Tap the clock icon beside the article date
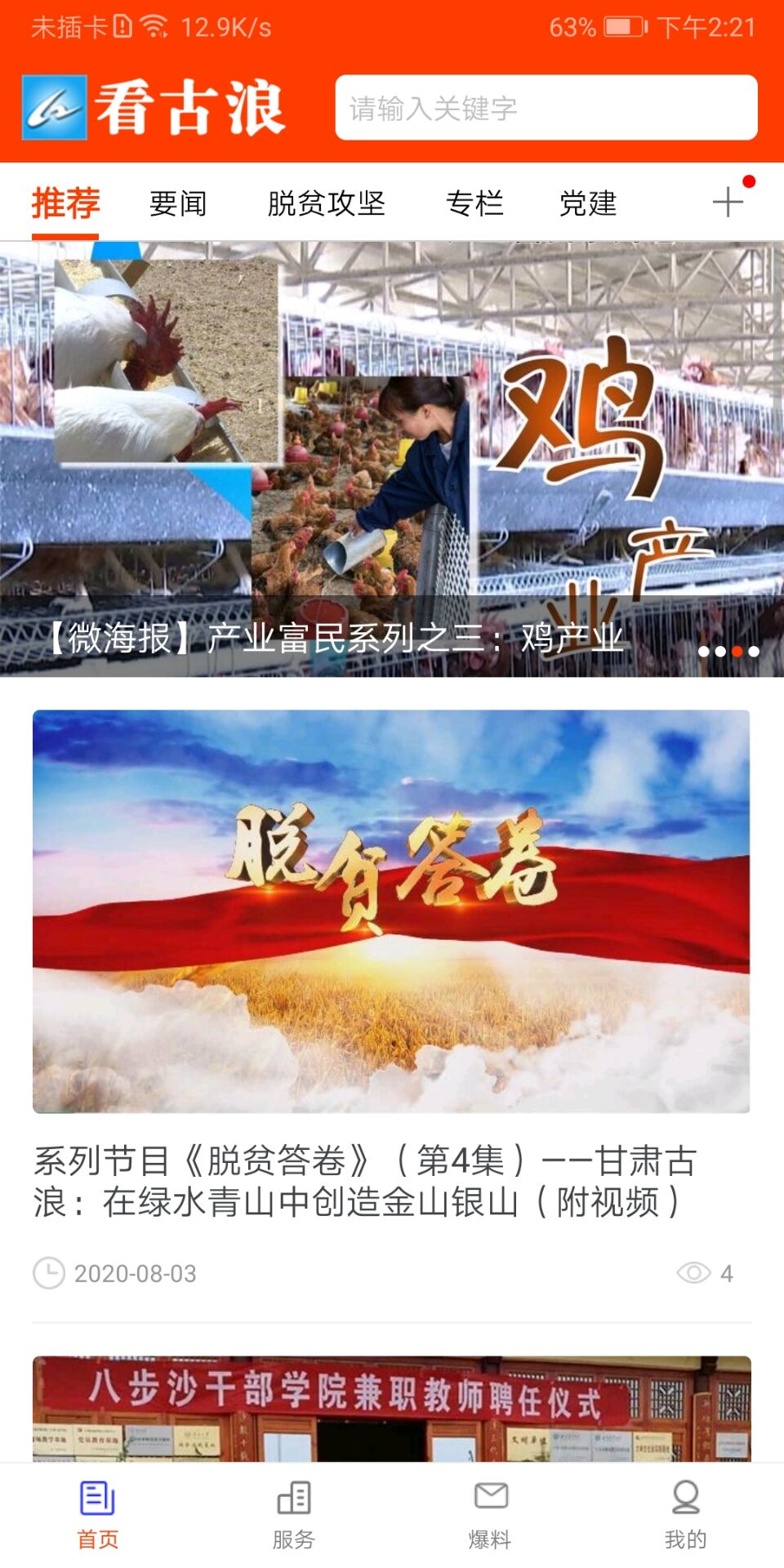 point(51,1274)
